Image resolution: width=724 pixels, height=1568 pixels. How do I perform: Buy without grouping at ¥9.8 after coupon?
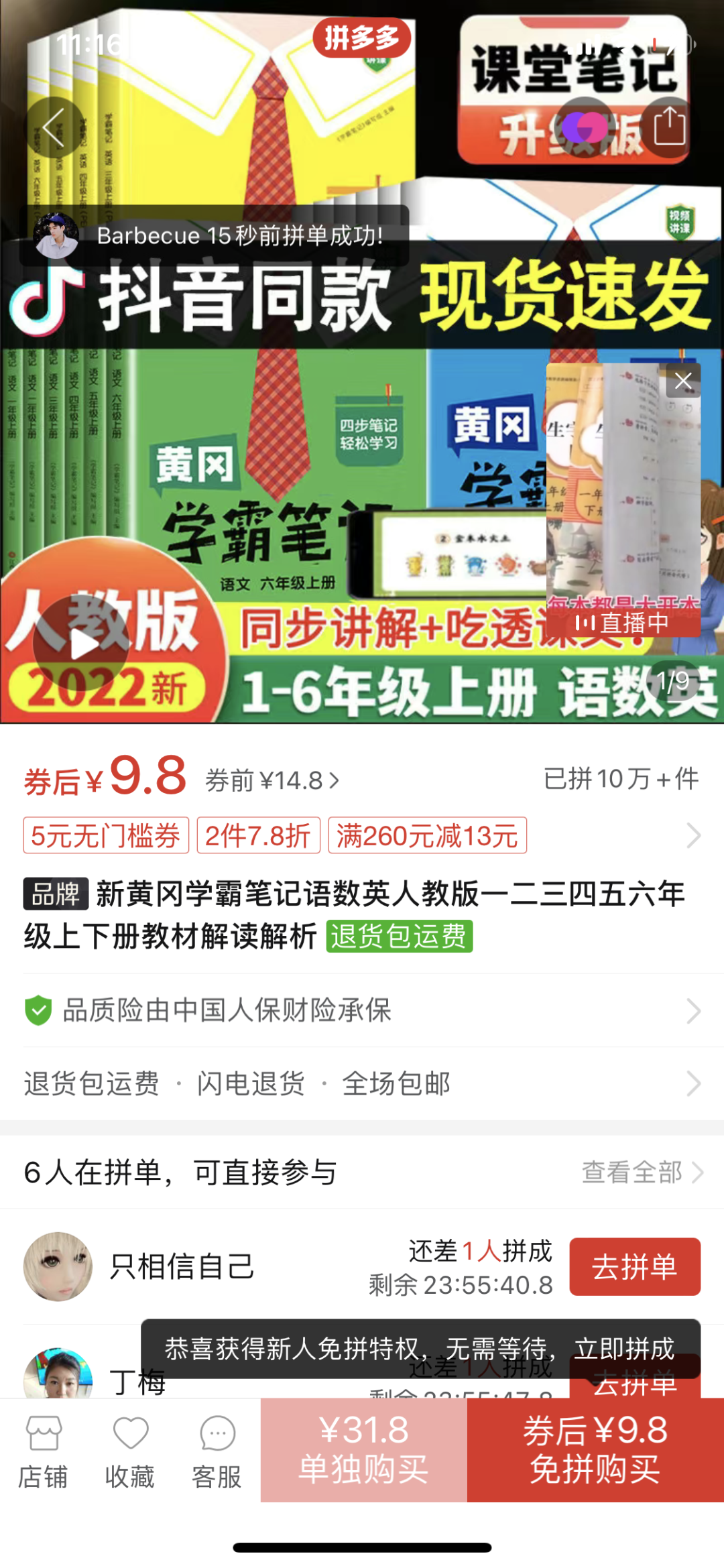click(595, 1450)
